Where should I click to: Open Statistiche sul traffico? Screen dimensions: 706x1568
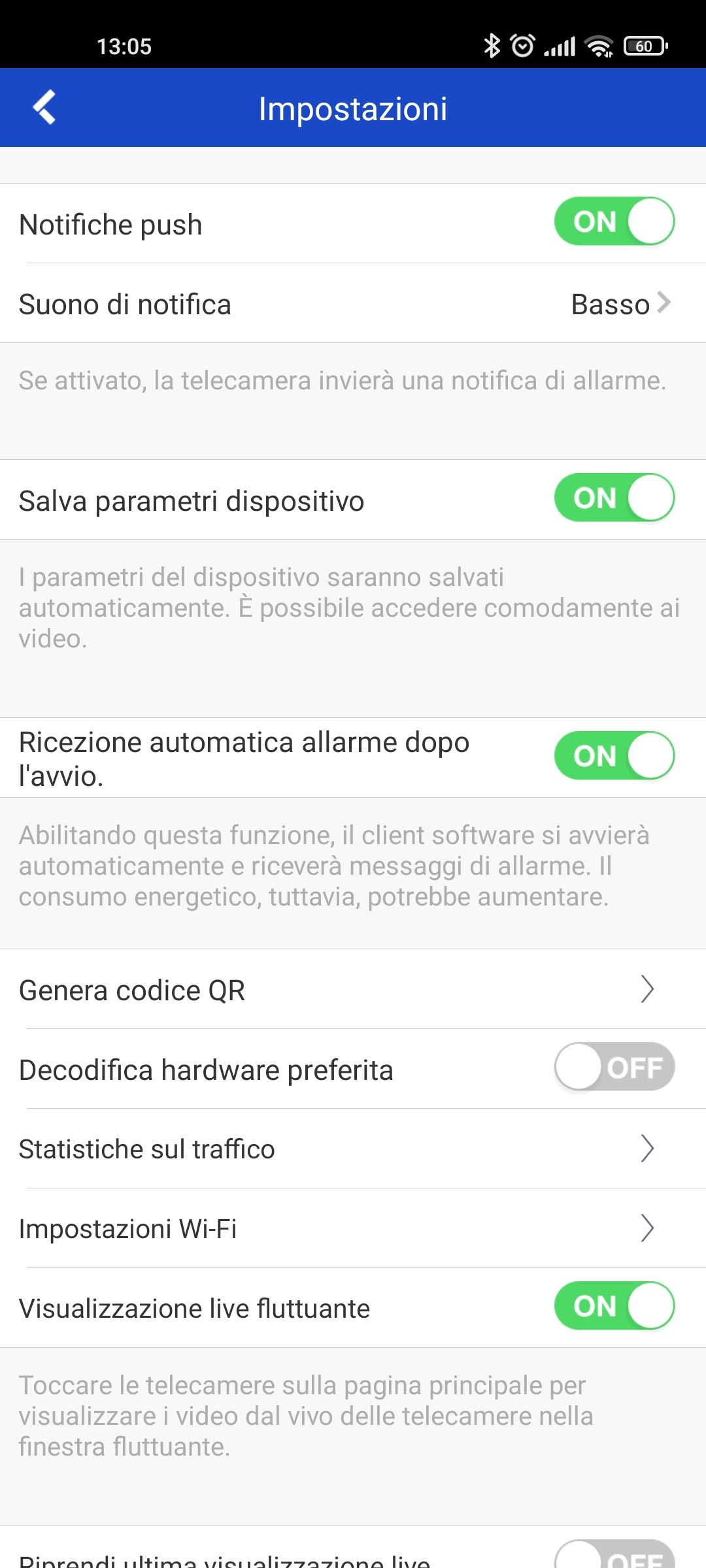353,1149
